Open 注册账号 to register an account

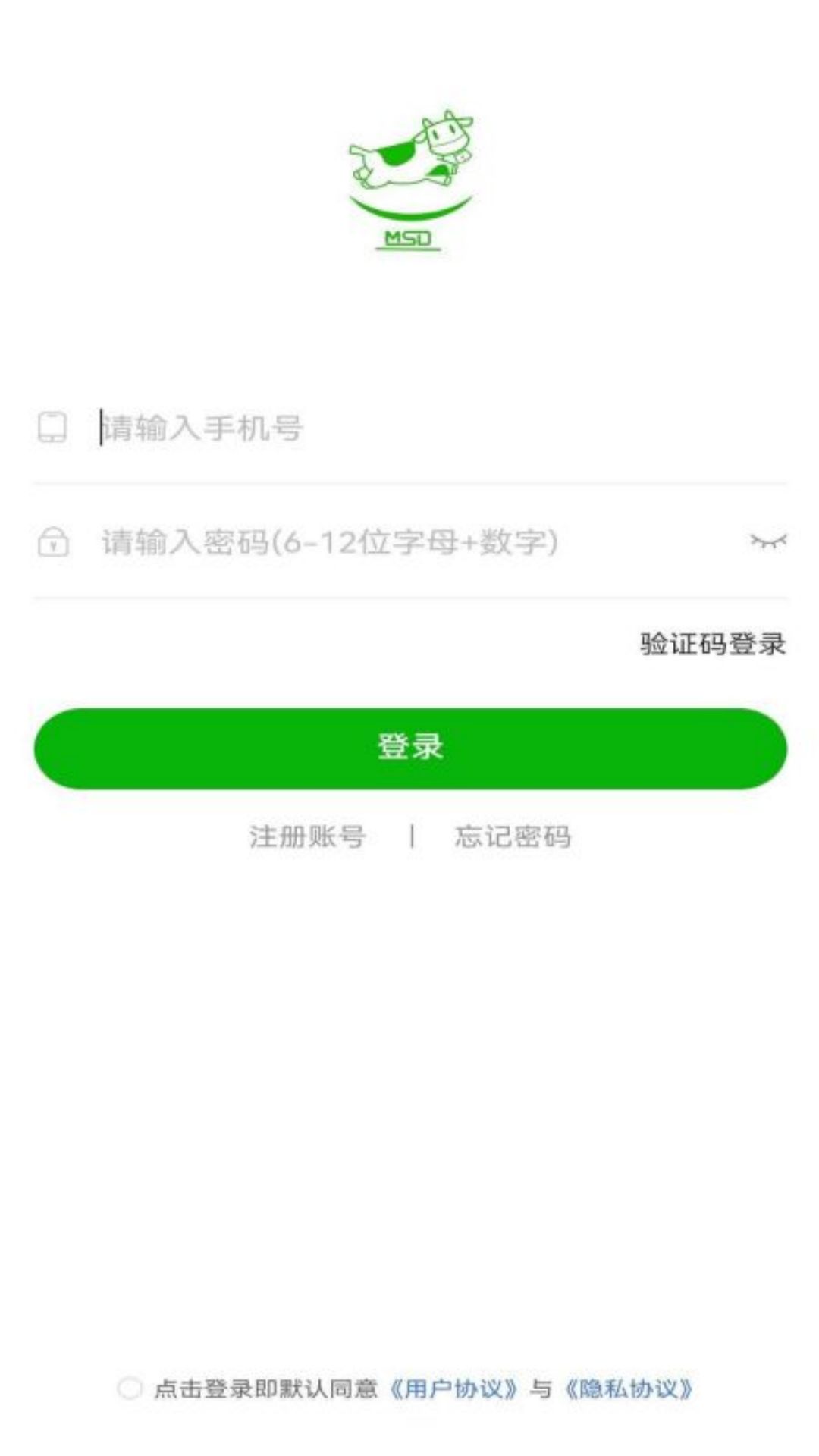pyautogui.click(x=307, y=836)
